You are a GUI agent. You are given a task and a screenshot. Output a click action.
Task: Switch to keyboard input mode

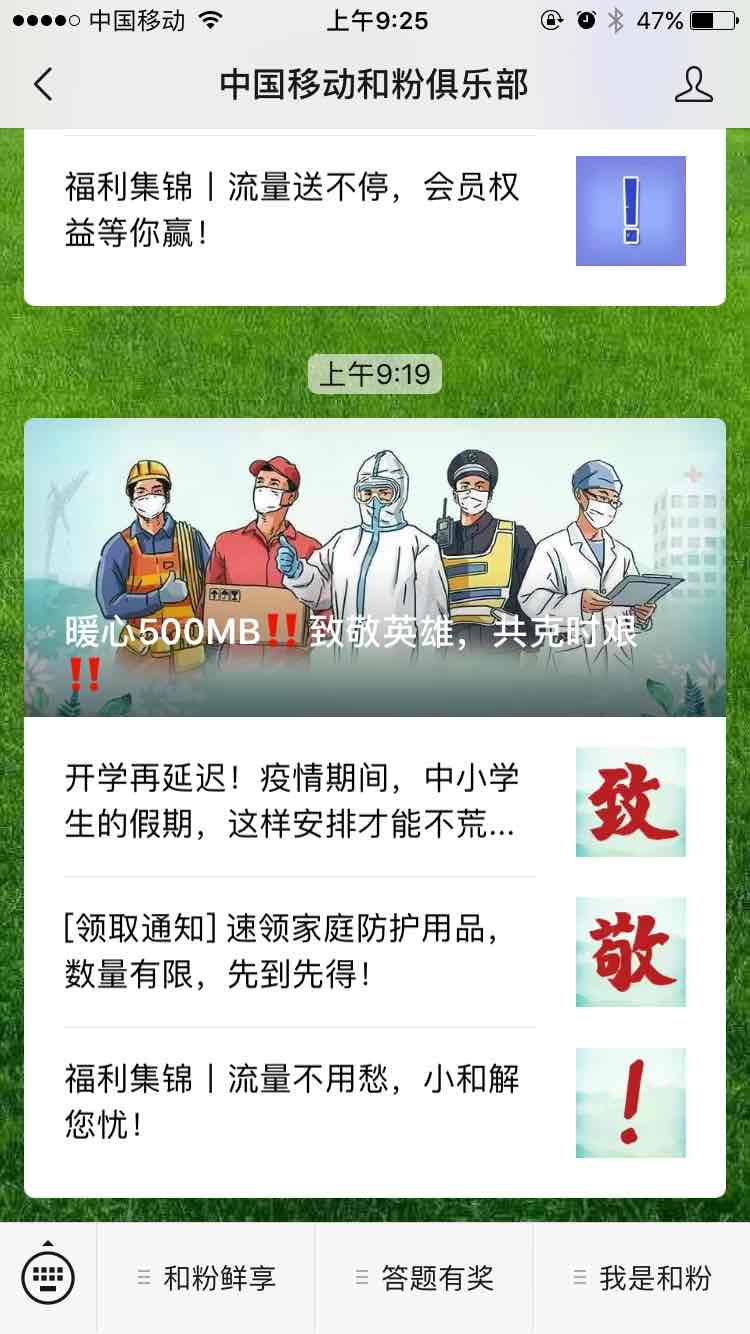click(x=48, y=1277)
